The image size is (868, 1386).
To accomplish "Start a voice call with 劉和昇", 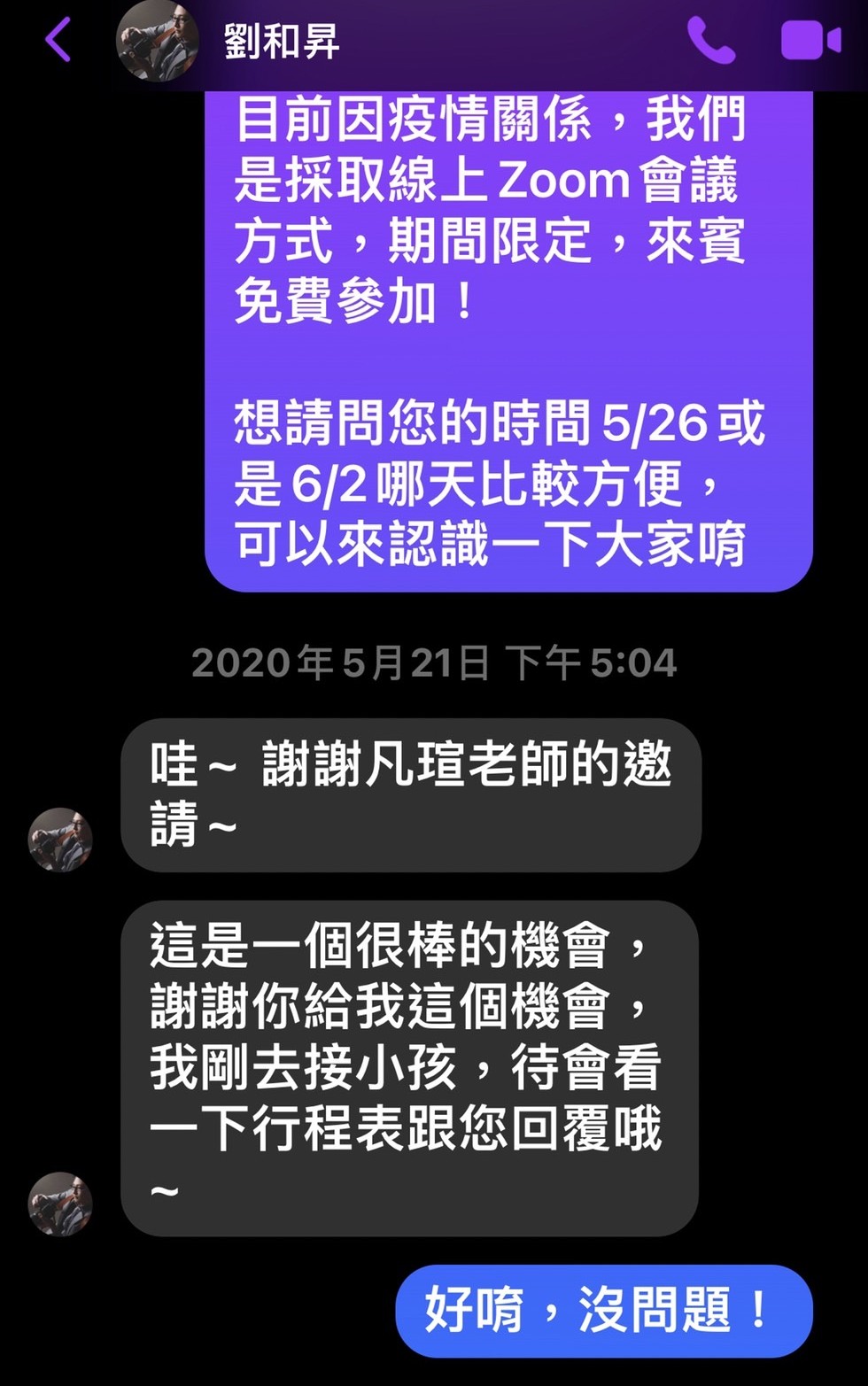I will click(711, 41).
